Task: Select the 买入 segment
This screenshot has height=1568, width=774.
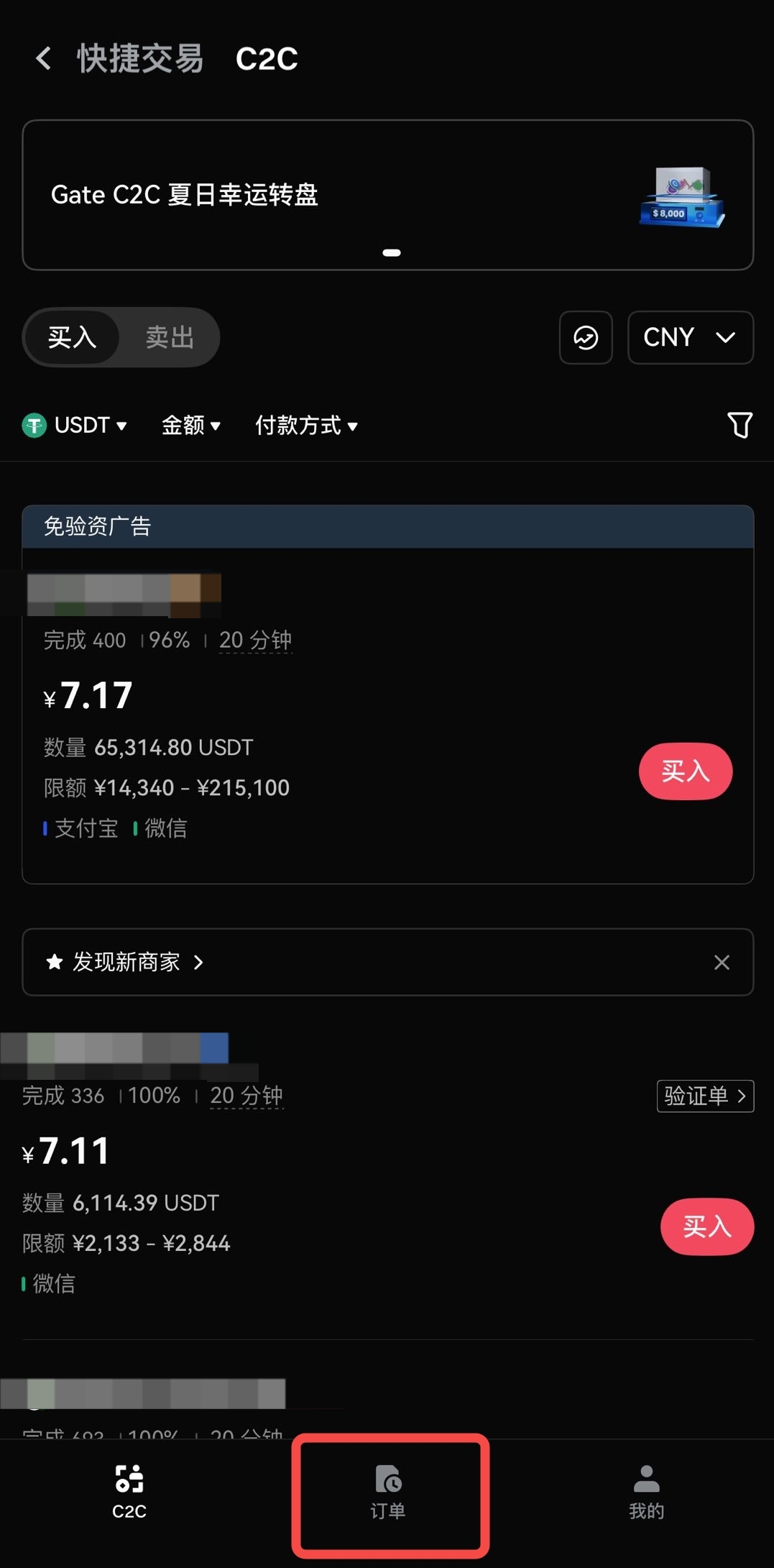Action: [x=72, y=337]
